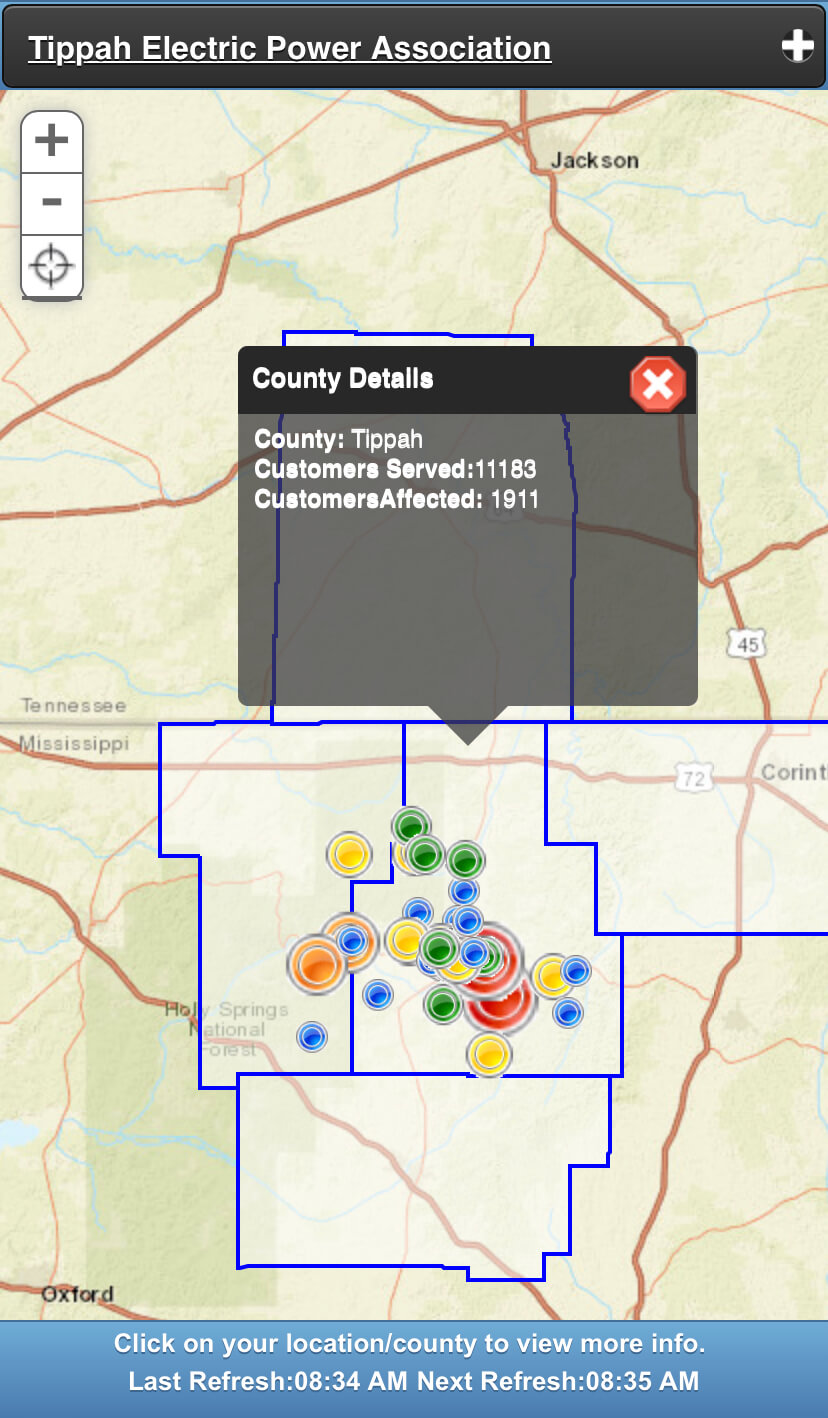Zoom out on the map
This screenshot has height=1418, width=828.
tap(52, 204)
